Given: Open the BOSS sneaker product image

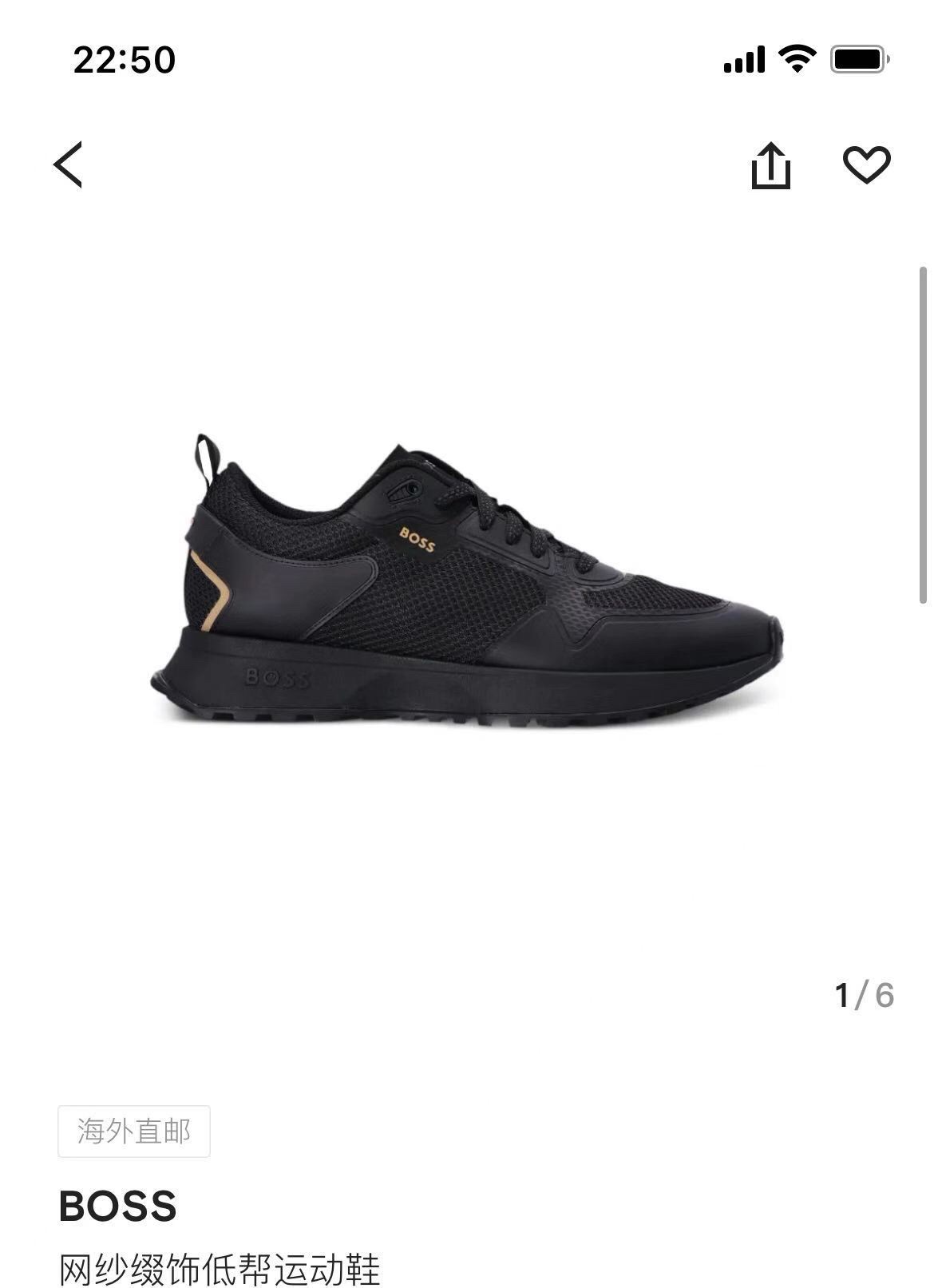Looking at the screenshot, I should [x=467, y=579].
